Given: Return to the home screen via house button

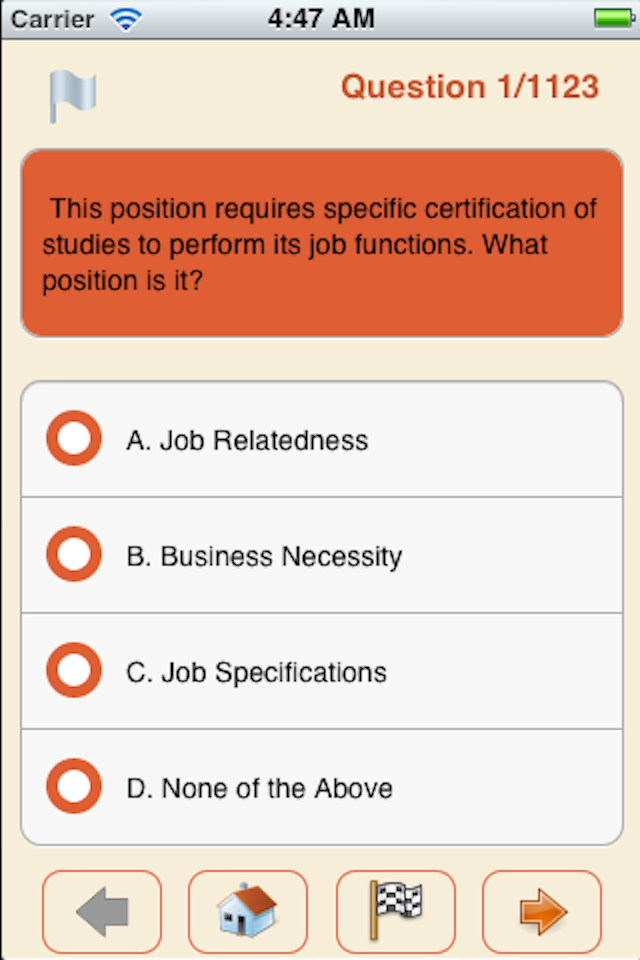Looking at the screenshot, I should point(247,912).
